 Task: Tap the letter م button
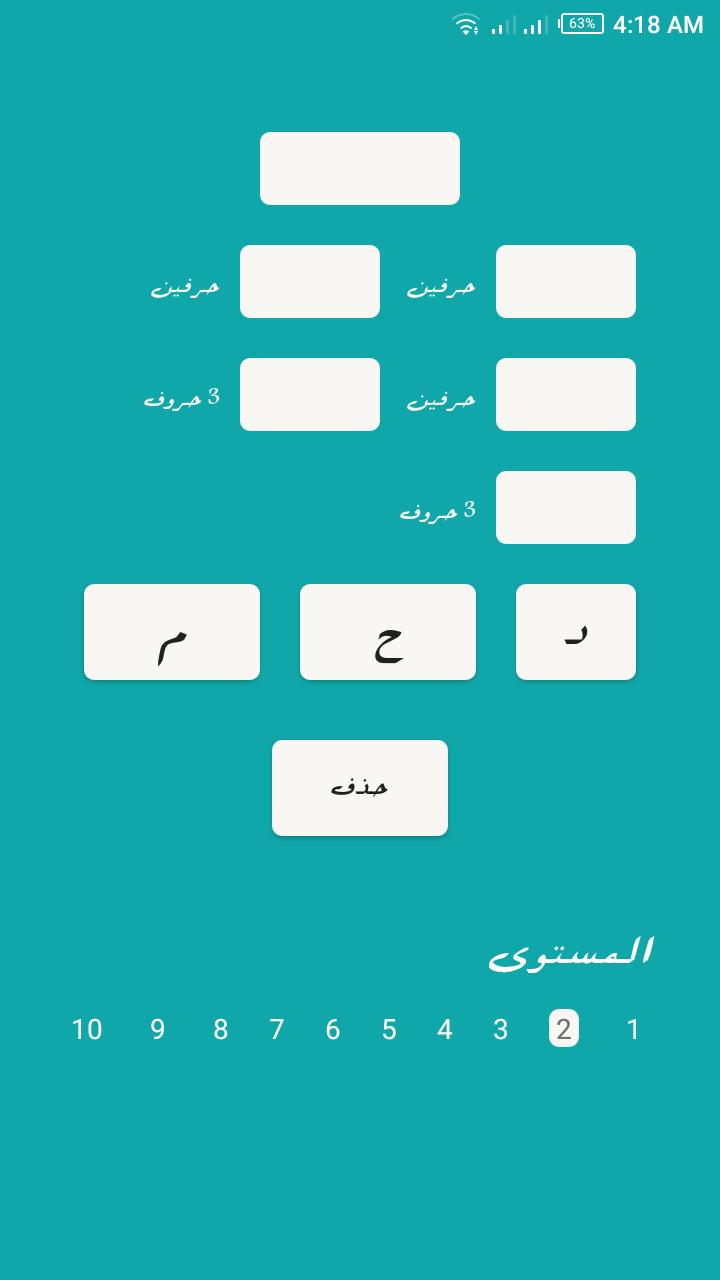point(172,632)
